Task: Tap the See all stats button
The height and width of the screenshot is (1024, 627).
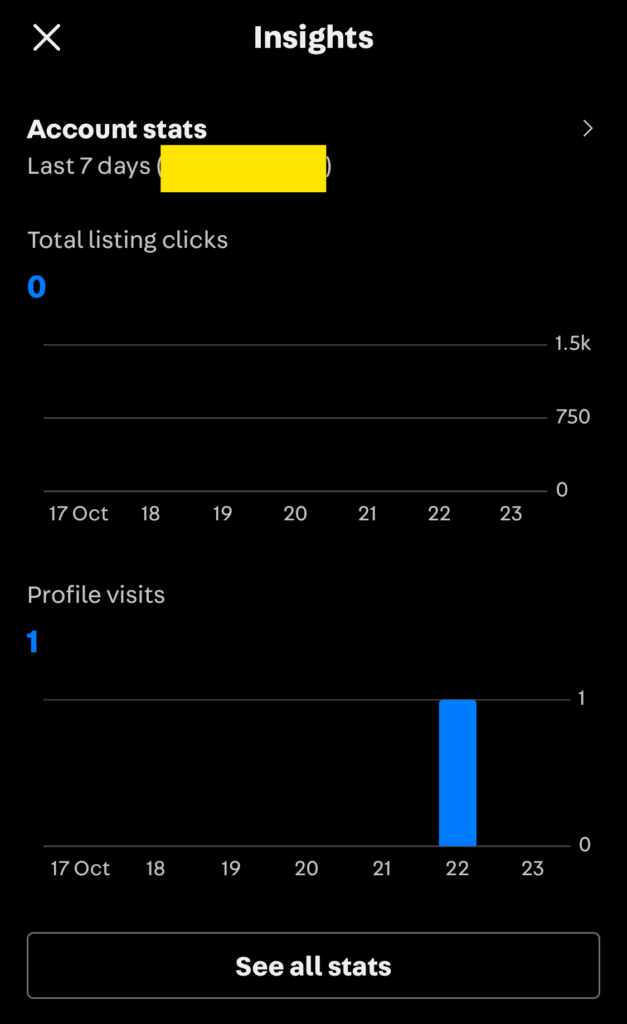Action: pos(313,966)
